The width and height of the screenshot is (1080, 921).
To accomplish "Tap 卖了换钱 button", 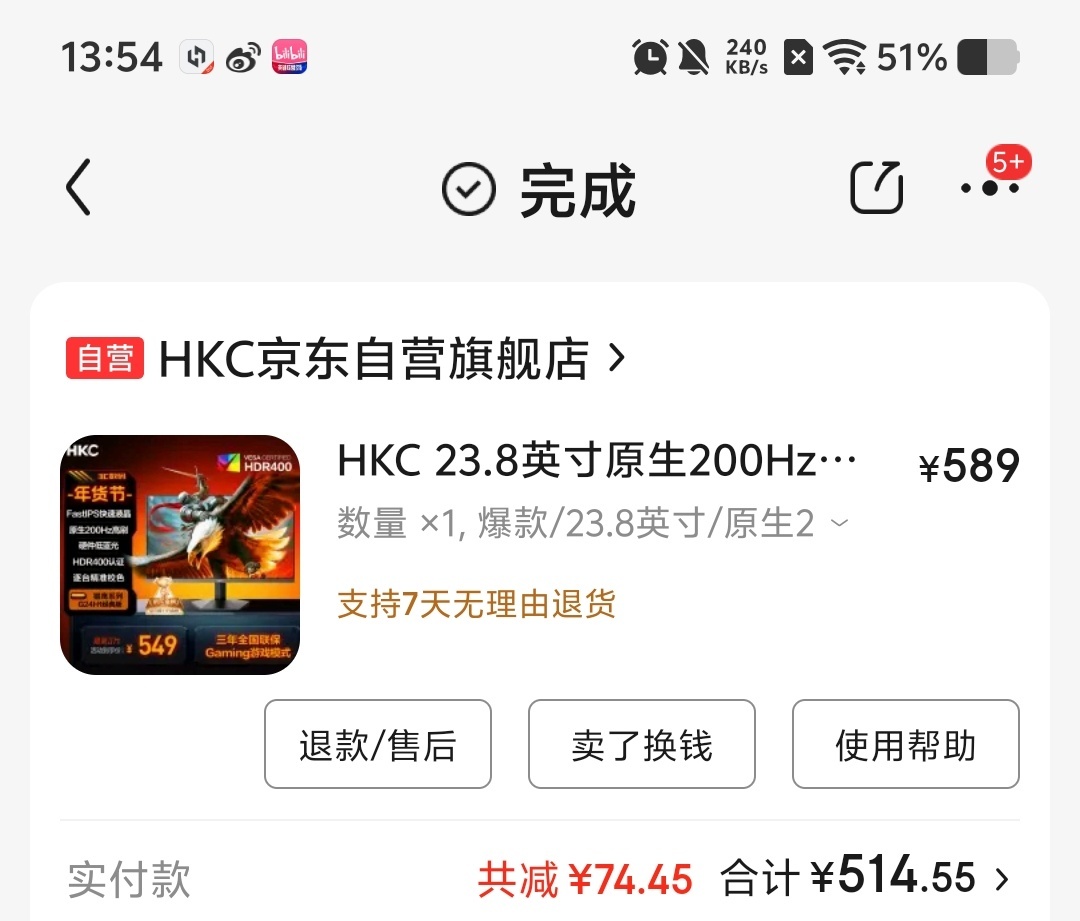I will coord(641,744).
